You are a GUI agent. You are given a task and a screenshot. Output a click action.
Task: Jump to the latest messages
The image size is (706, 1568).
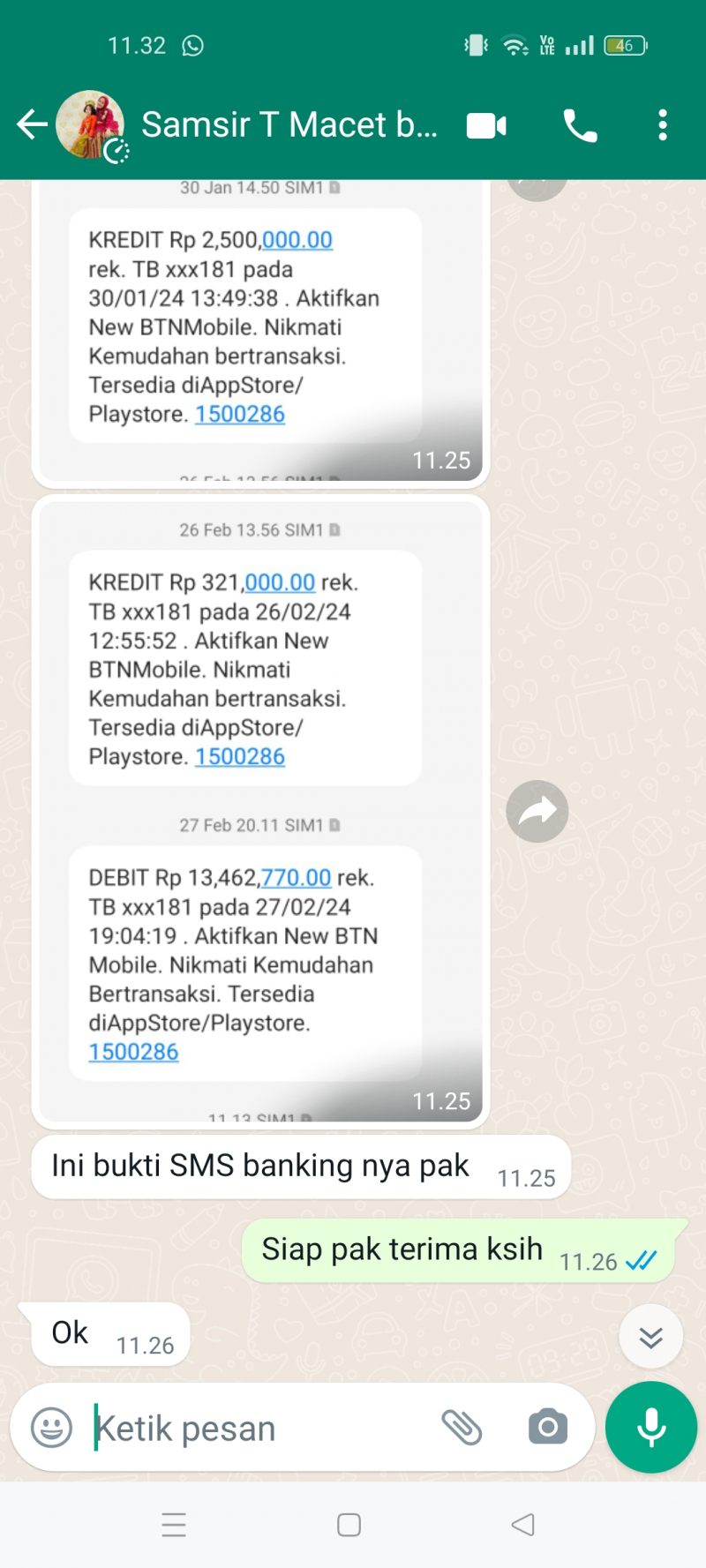coord(650,1338)
